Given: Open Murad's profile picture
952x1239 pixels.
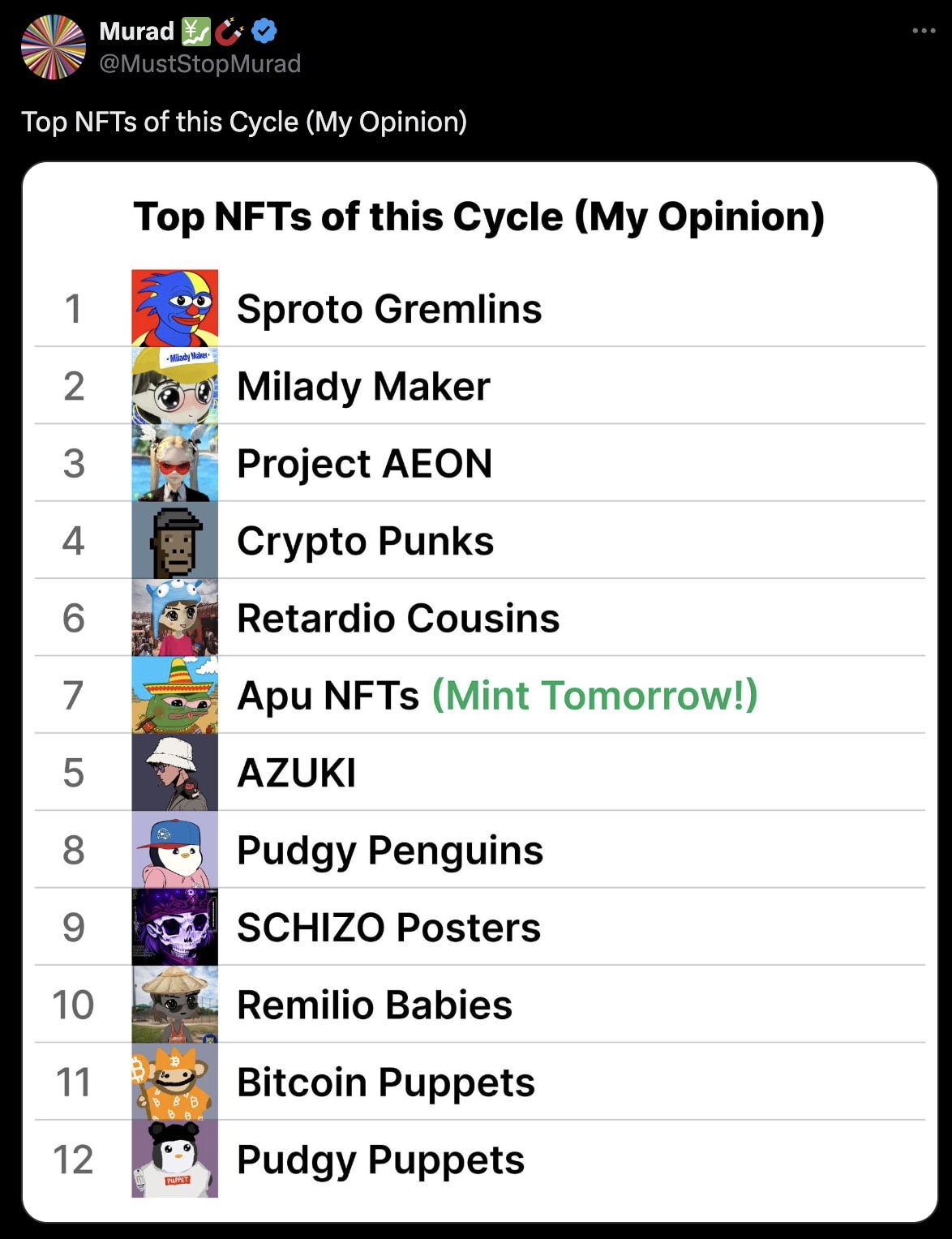Looking at the screenshot, I should tap(53, 46).
